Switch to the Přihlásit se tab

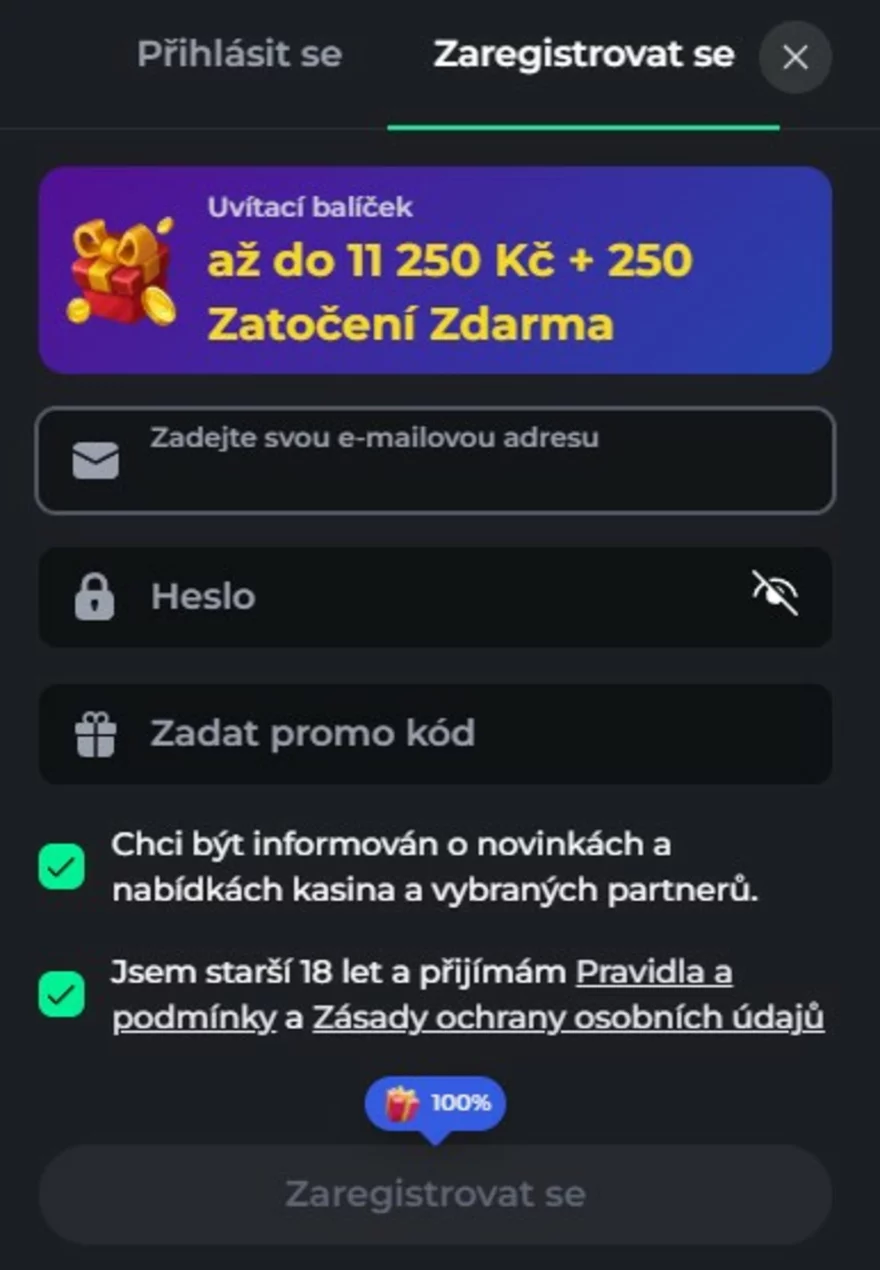click(x=239, y=54)
